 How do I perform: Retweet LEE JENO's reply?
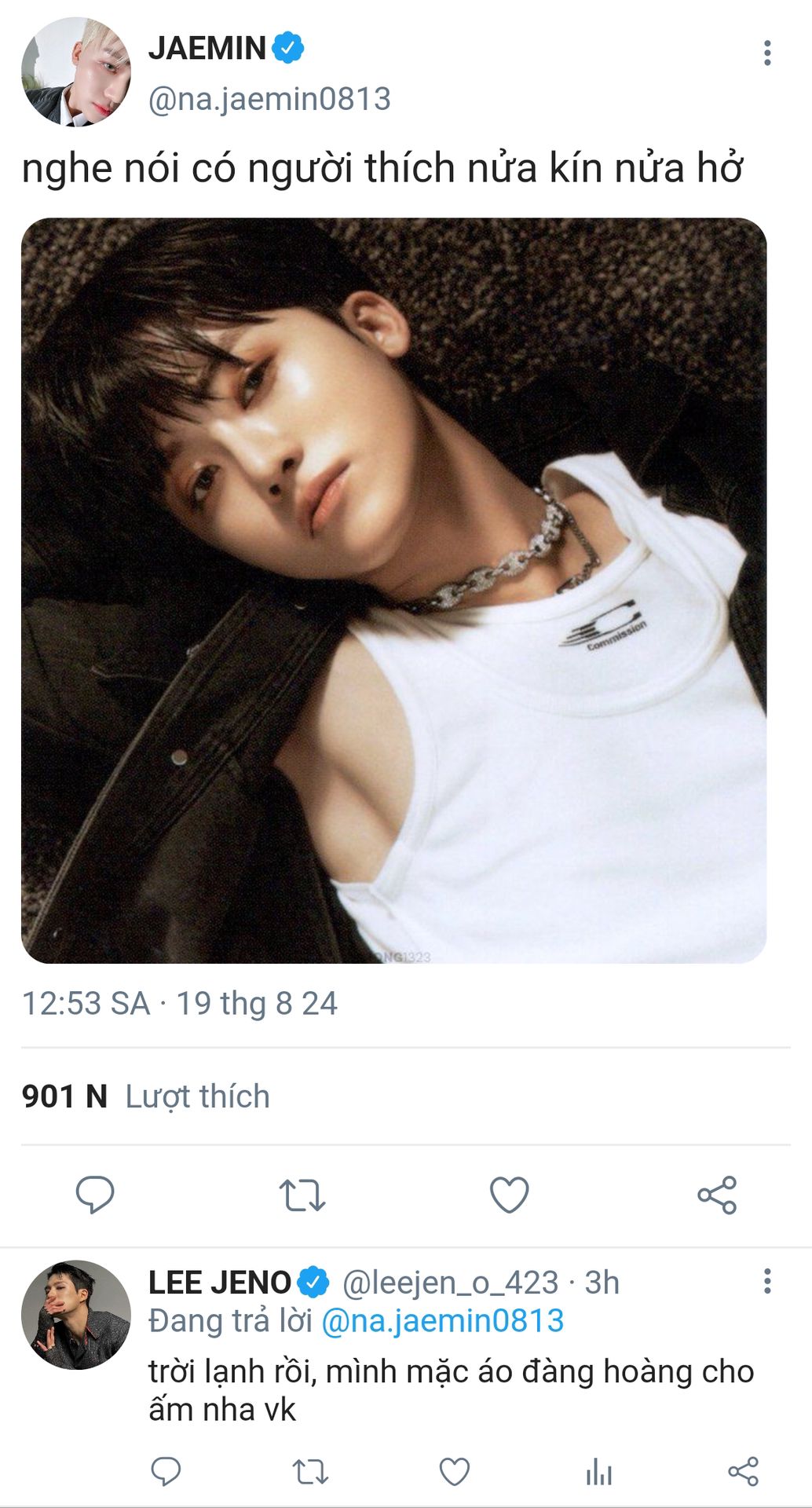tap(310, 1471)
